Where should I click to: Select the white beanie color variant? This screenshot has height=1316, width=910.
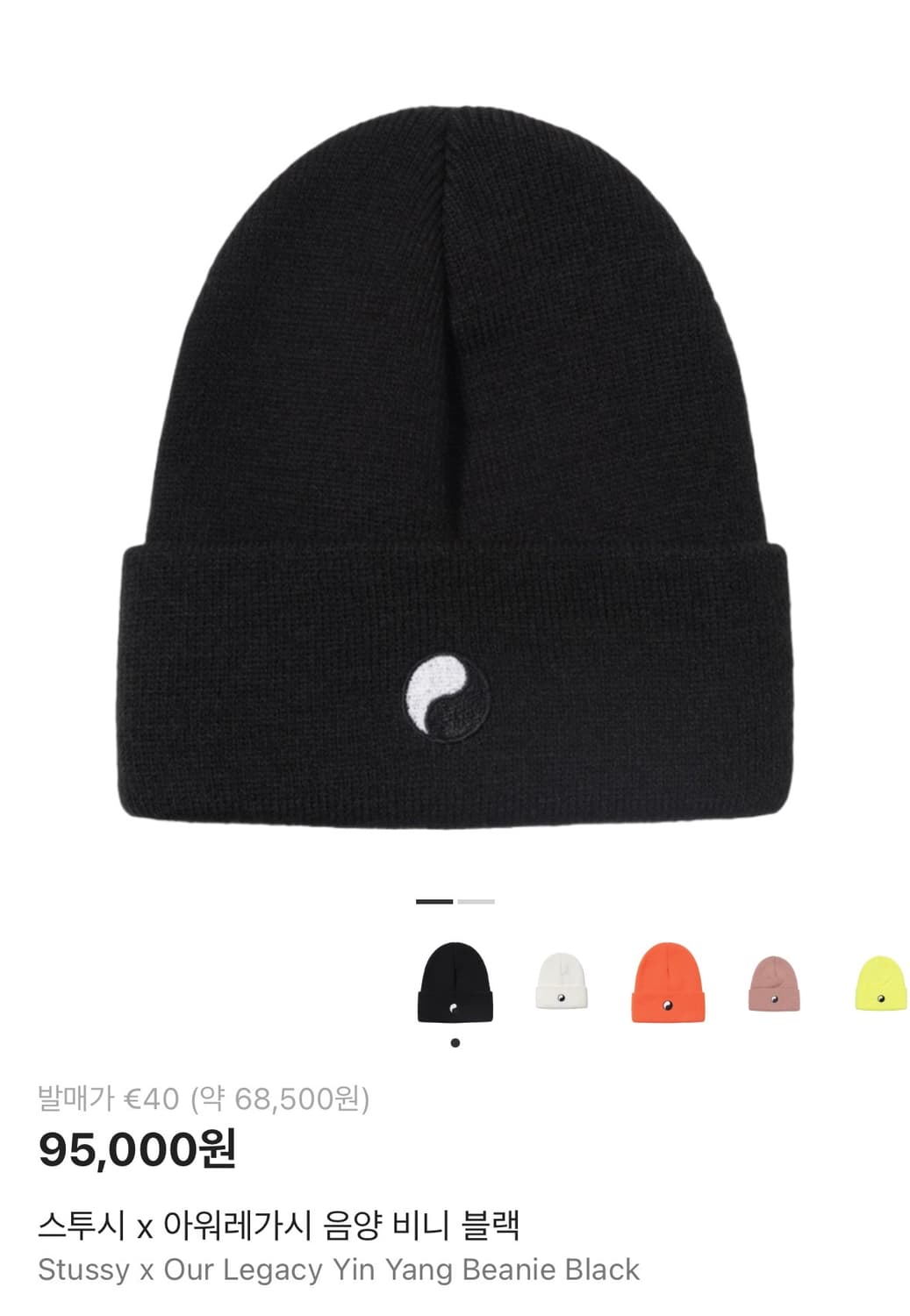(x=563, y=983)
